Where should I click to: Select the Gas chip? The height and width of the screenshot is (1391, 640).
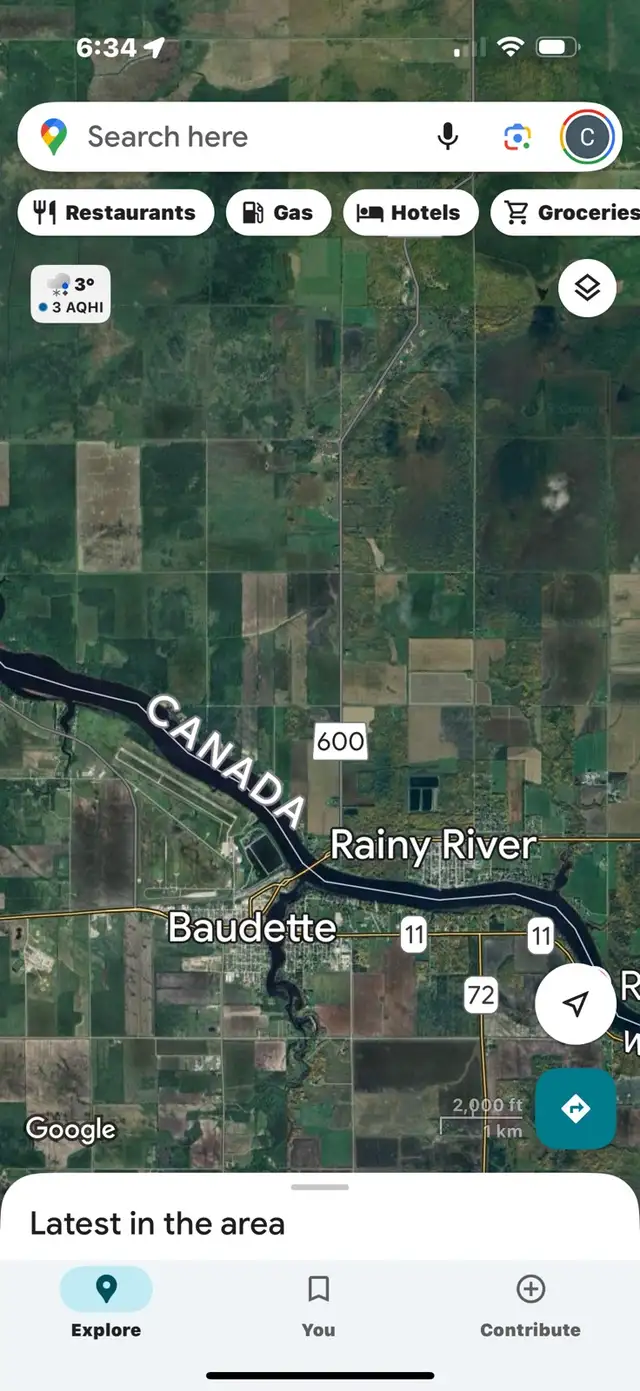[x=278, y=213]
